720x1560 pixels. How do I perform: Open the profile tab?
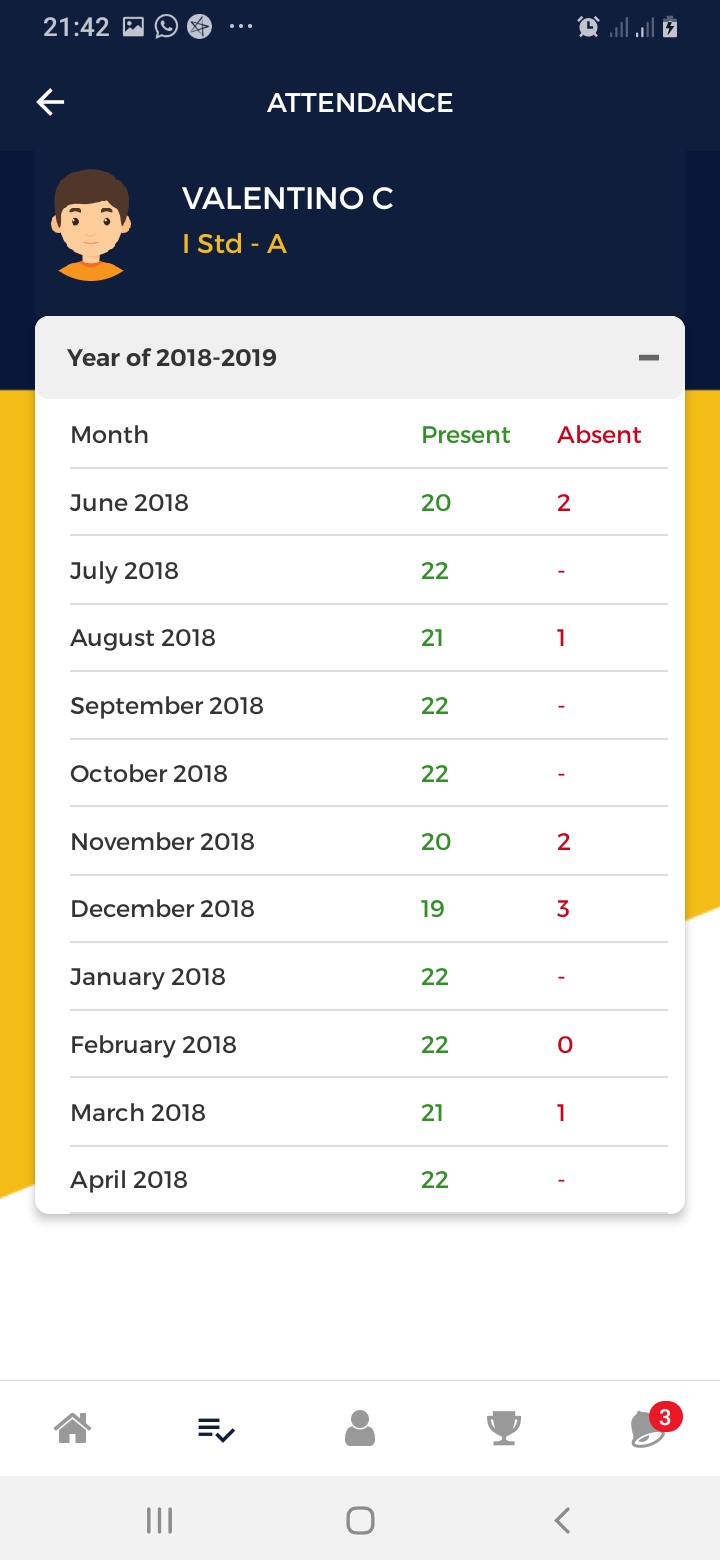tap(360, 1428)
